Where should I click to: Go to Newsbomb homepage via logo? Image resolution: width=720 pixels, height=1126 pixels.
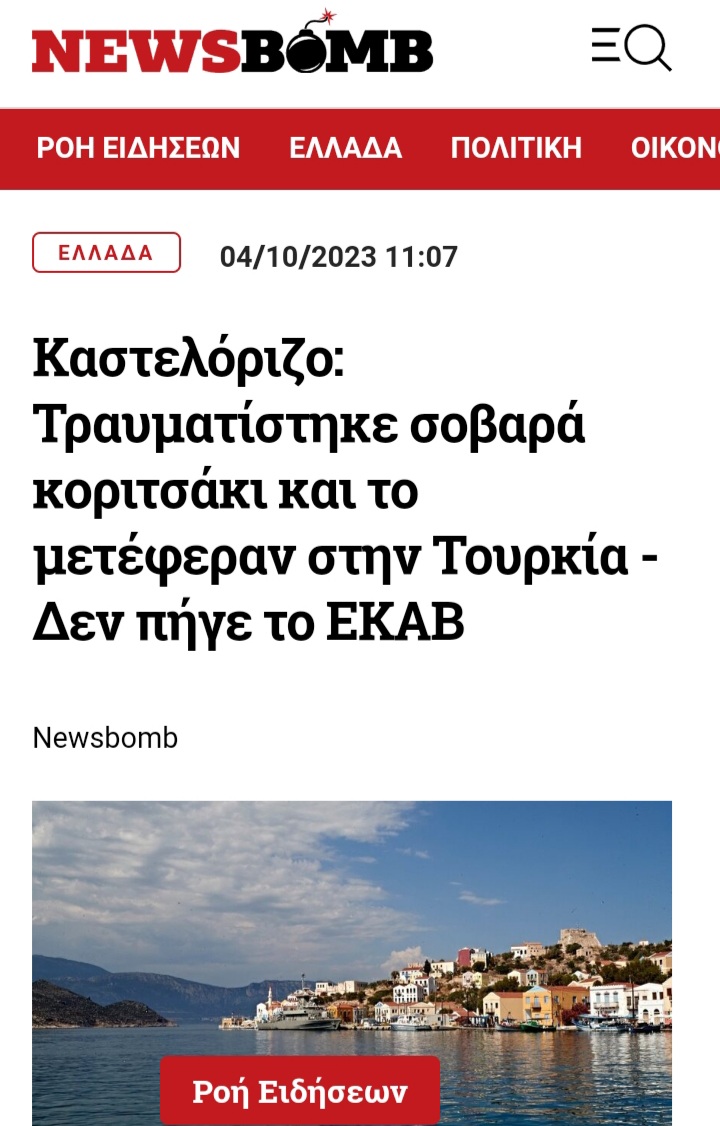tap(232, 48)
